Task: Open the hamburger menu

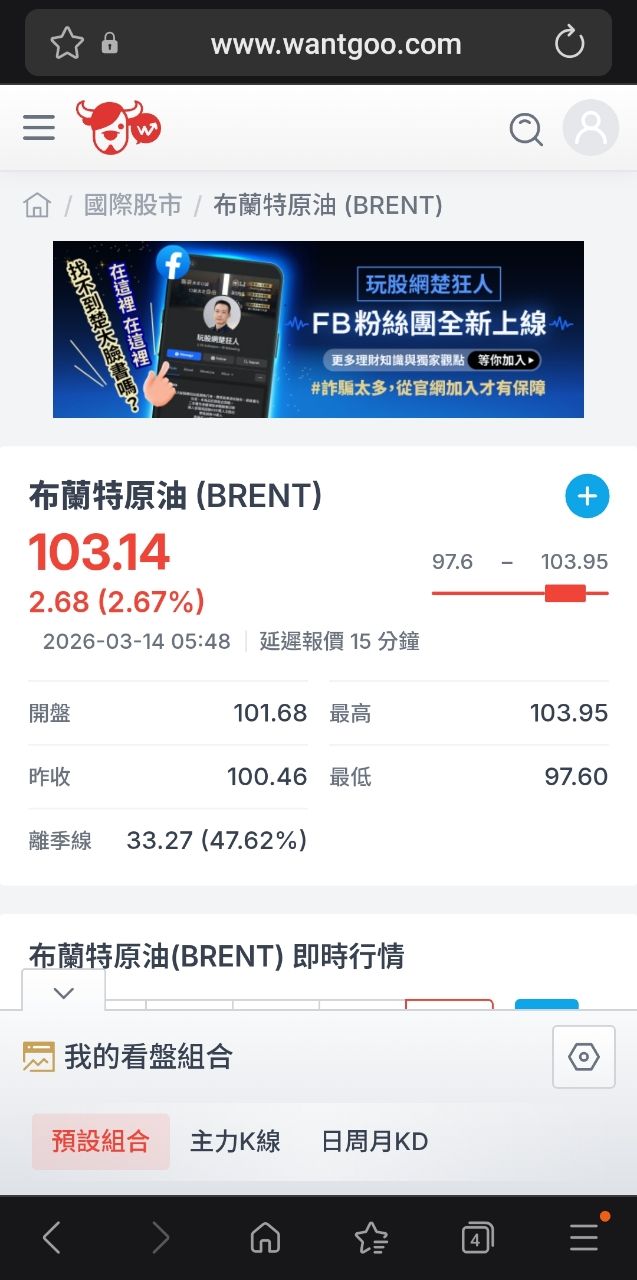Action: 39,128
